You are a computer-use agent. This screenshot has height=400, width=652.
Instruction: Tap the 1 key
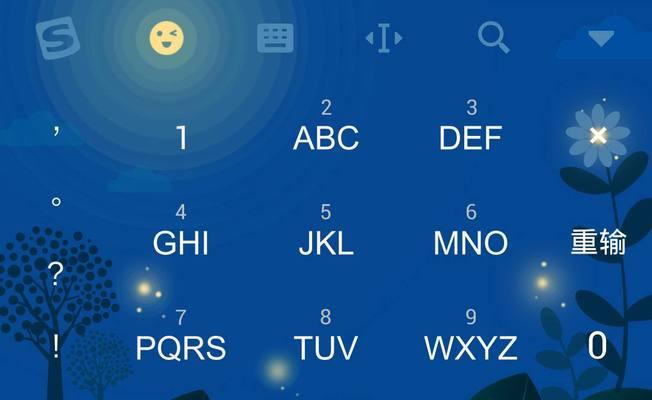pyautogui.click(x=181, y=137)
